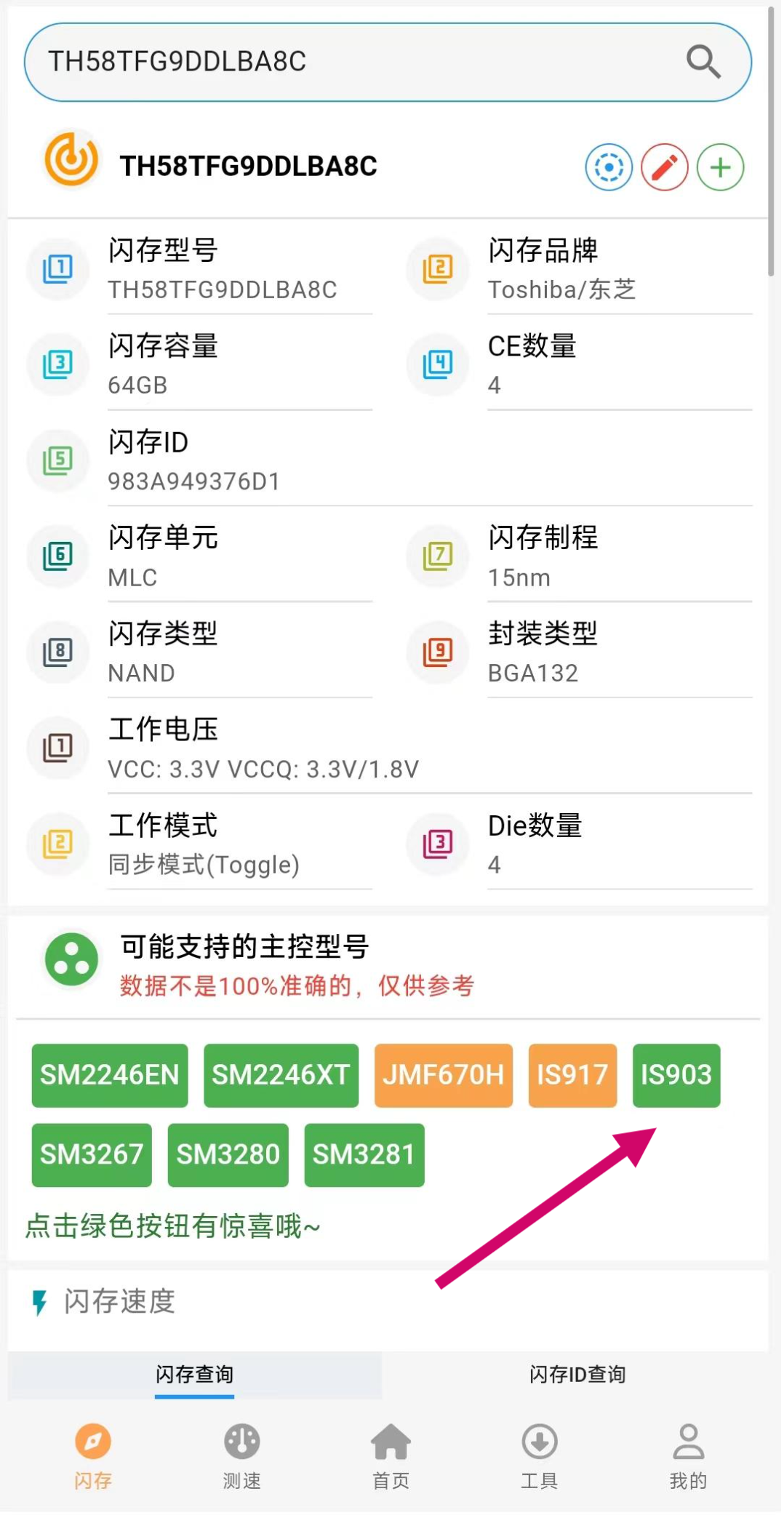Tap the green plus add icon
This screenshot has height=1523, width=784.
point(719,167)
